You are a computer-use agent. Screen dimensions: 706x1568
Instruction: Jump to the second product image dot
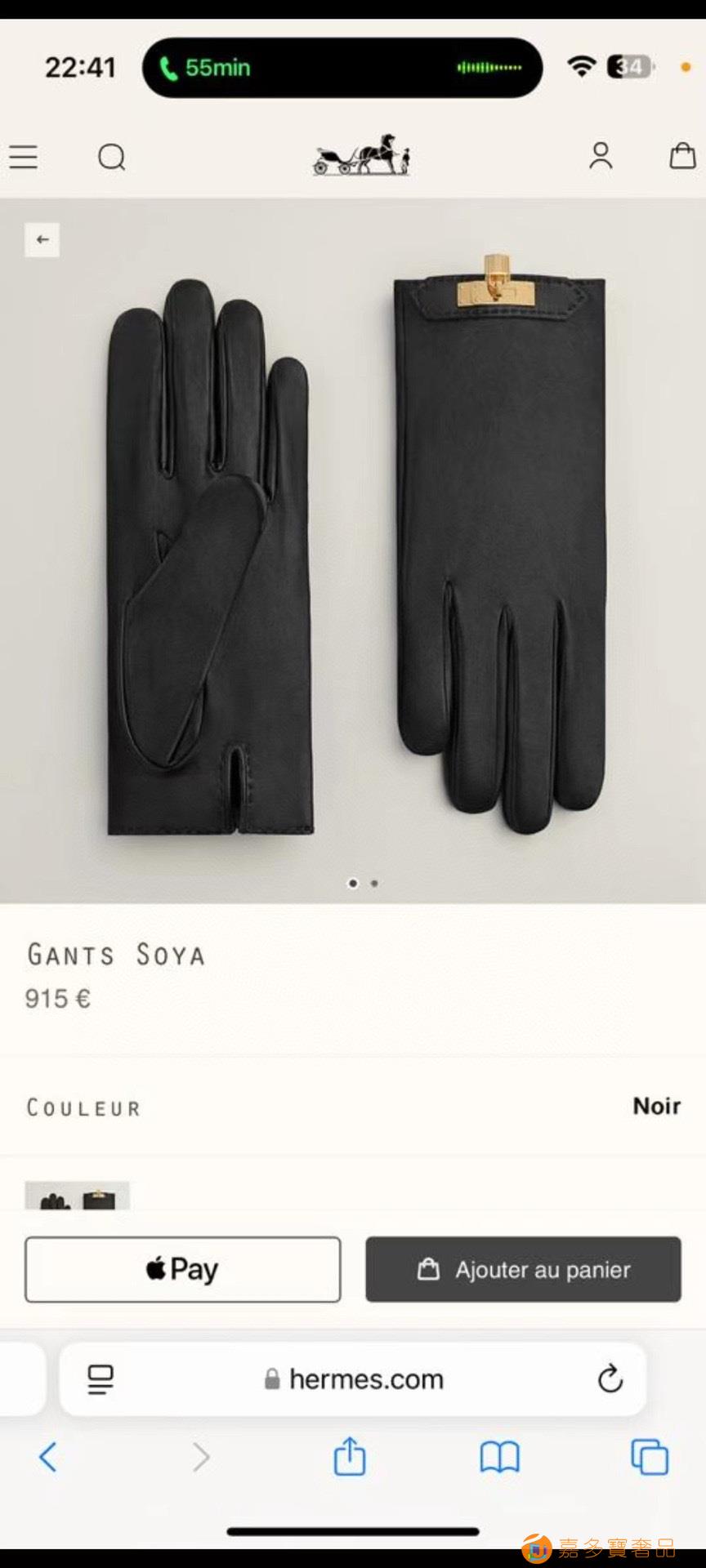point(374,883)
